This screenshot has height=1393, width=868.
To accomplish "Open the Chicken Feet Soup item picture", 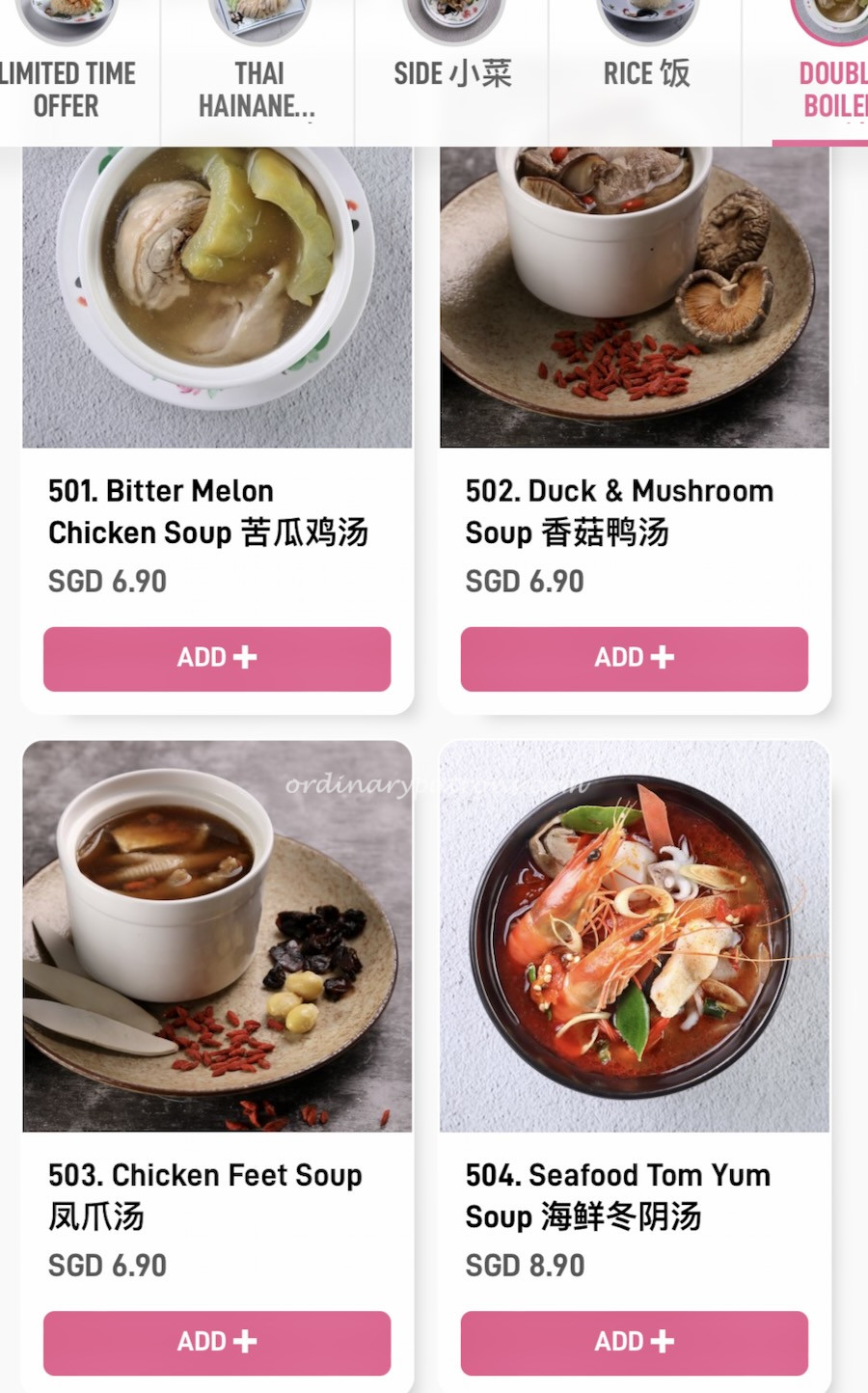I will coord(217,936).
